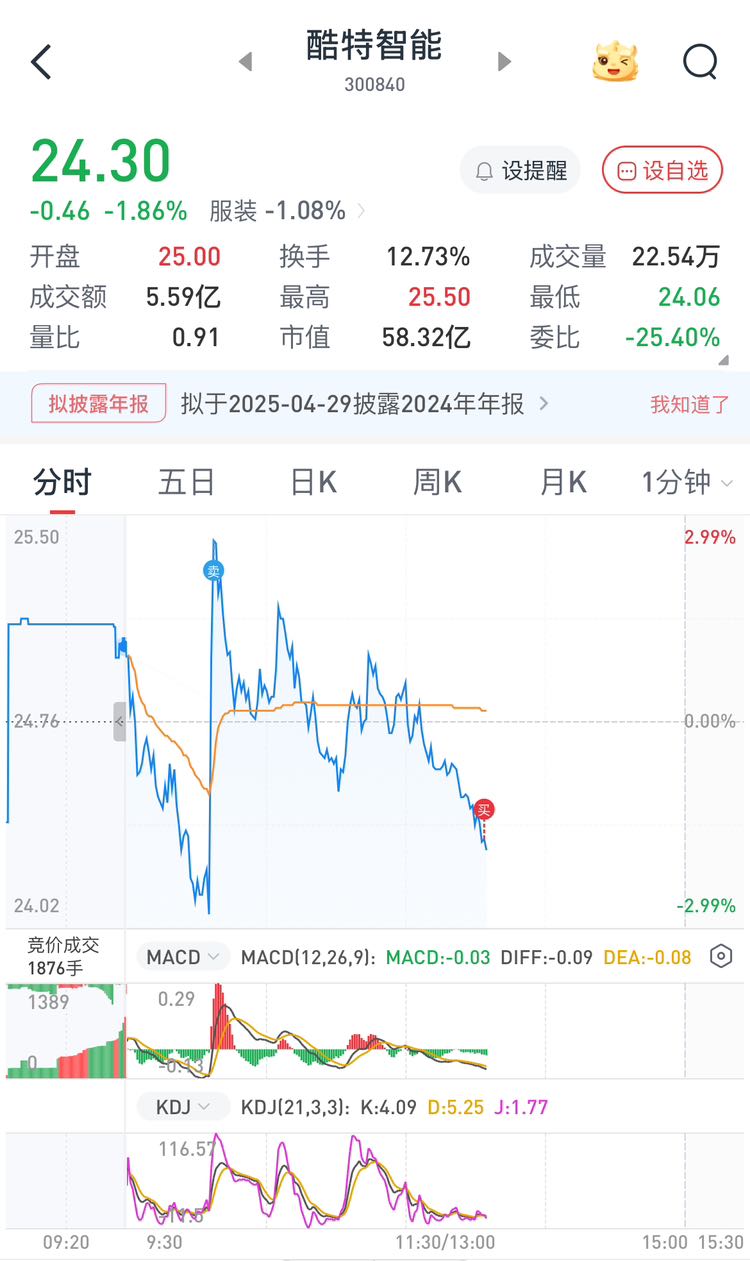
Task: Set a price alert via 设提醒
Action: [520, 171]
